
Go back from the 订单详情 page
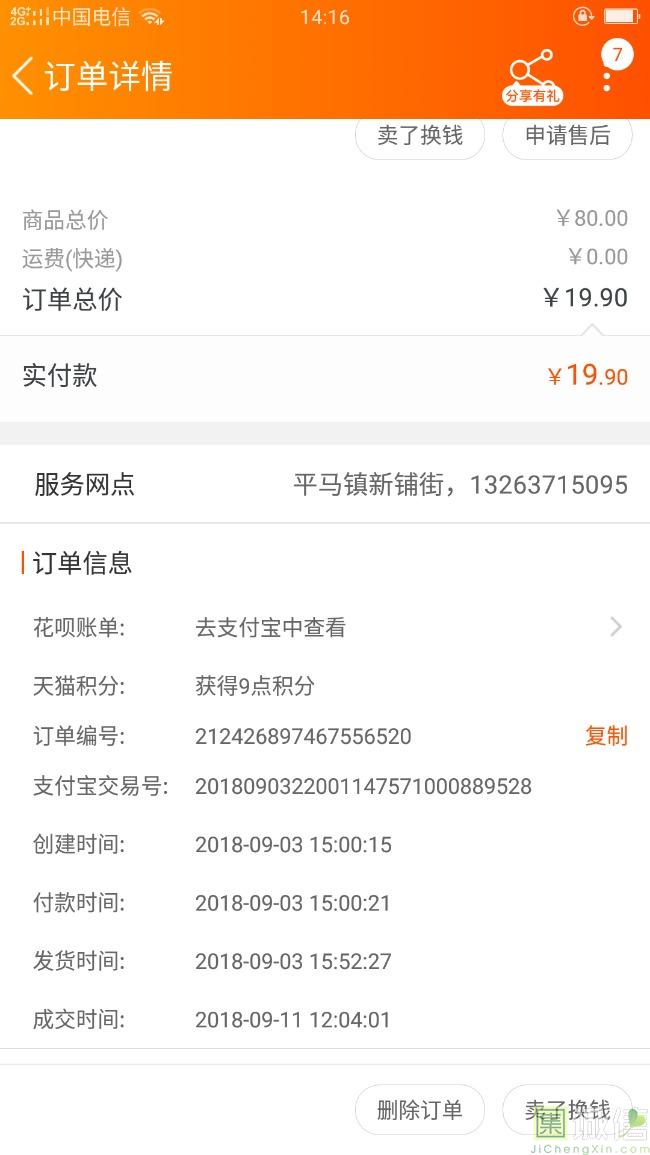coord(24,76)
